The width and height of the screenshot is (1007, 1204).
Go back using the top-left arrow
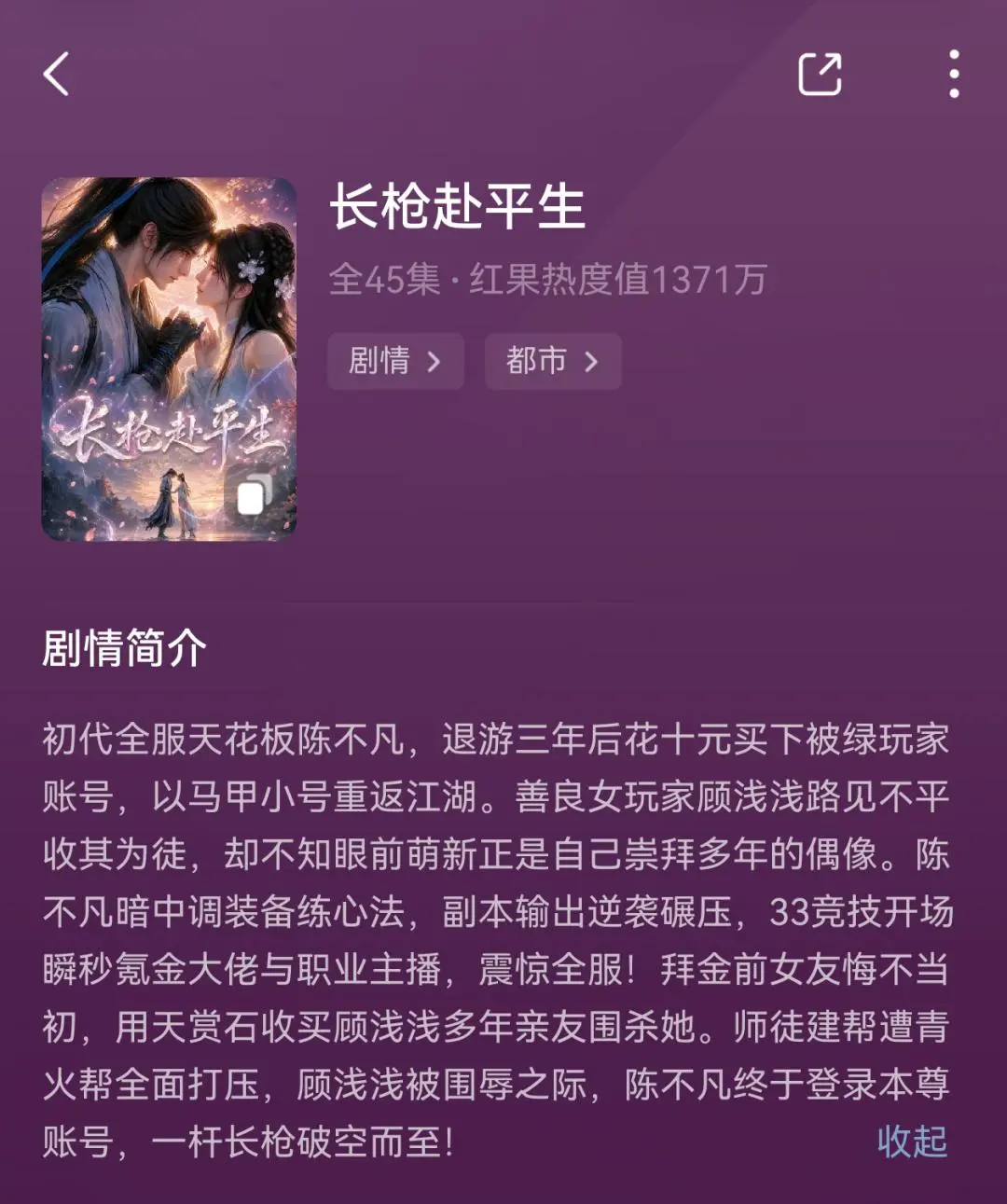coord(56,74)
